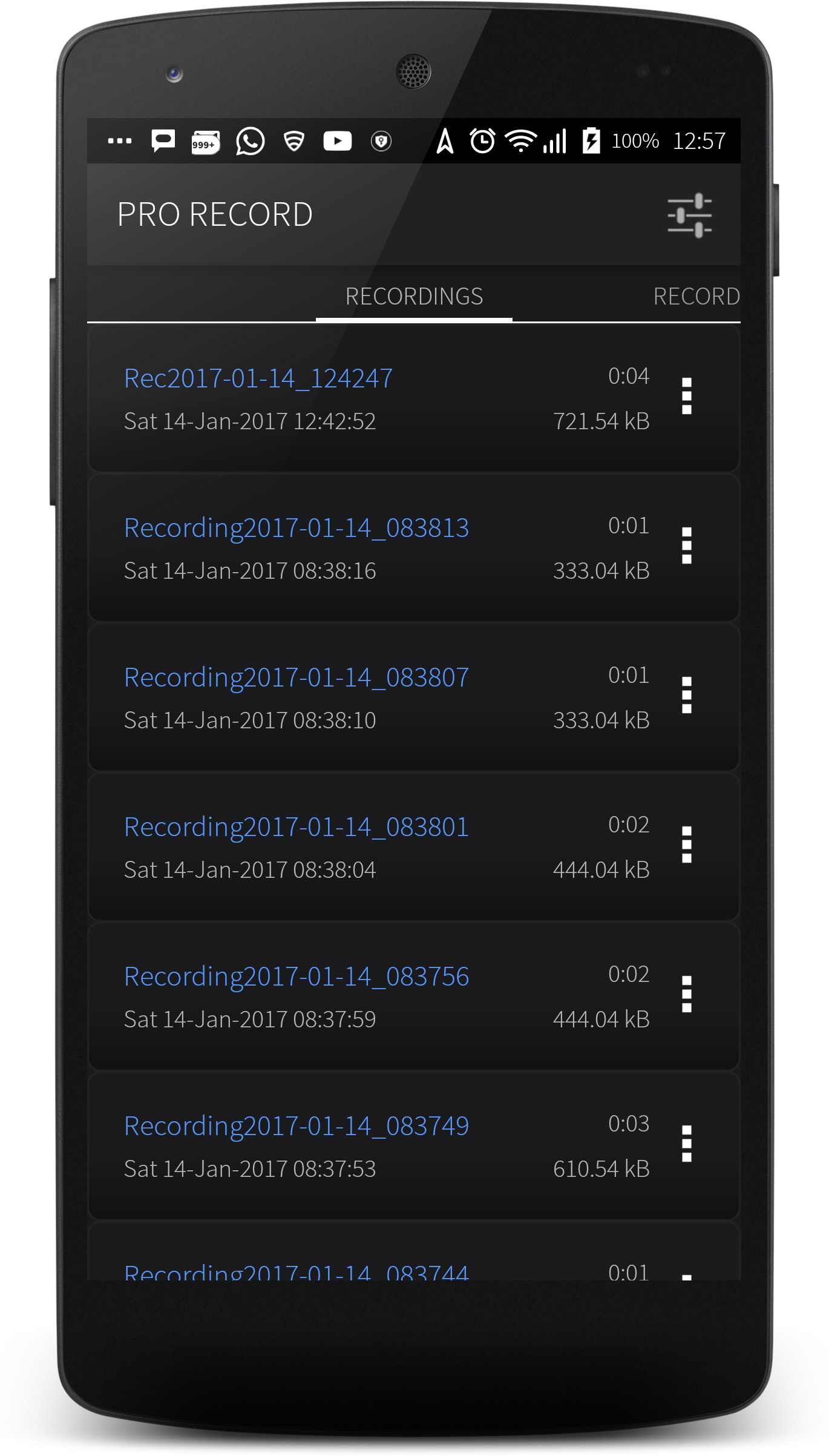Open options for Recording2017-01-14_083756
The height and width of the screenshot is (1456, 829).
pyautogui.click(x=687, y=994)
